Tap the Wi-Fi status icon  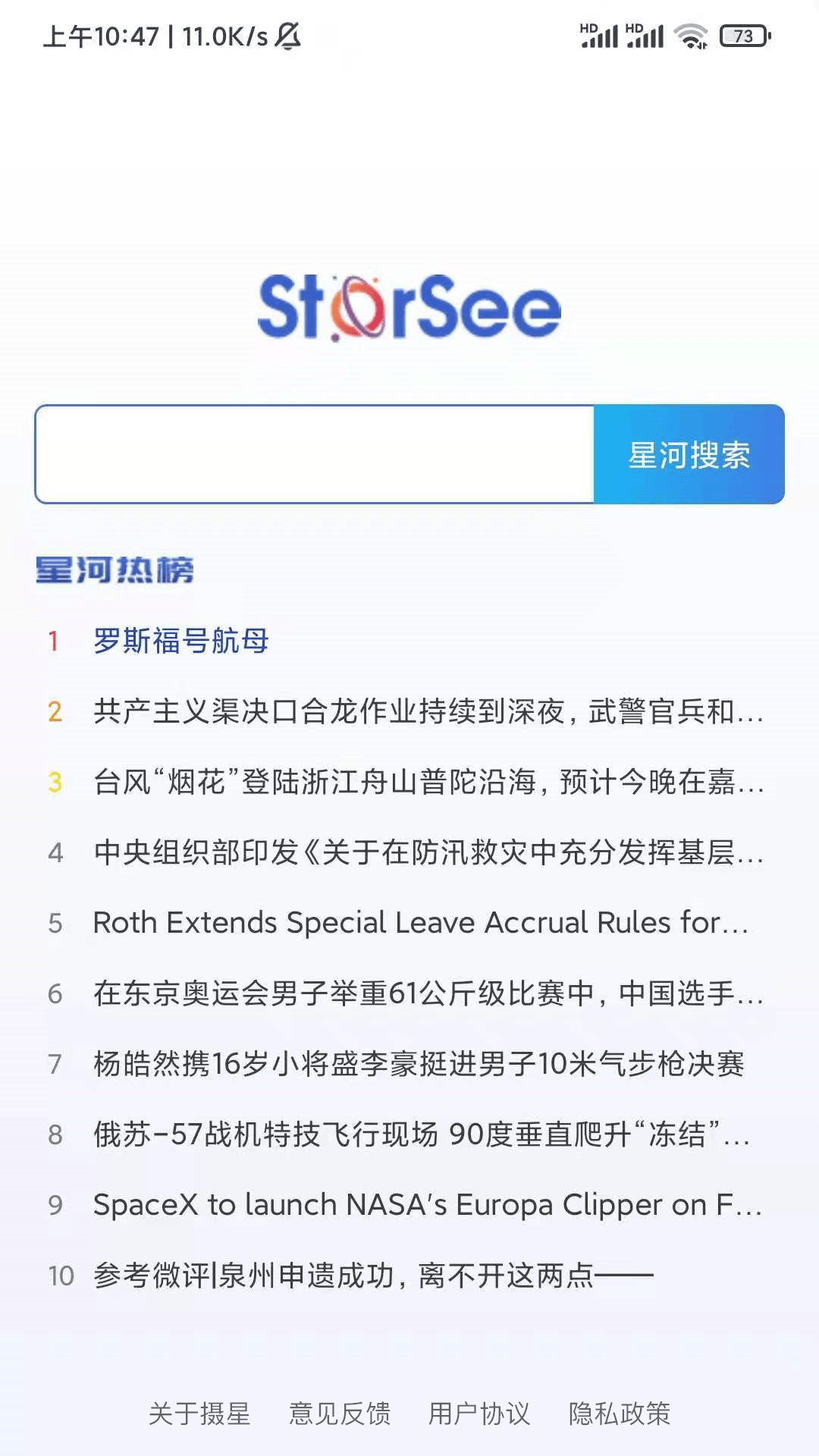tap(690, 34)
